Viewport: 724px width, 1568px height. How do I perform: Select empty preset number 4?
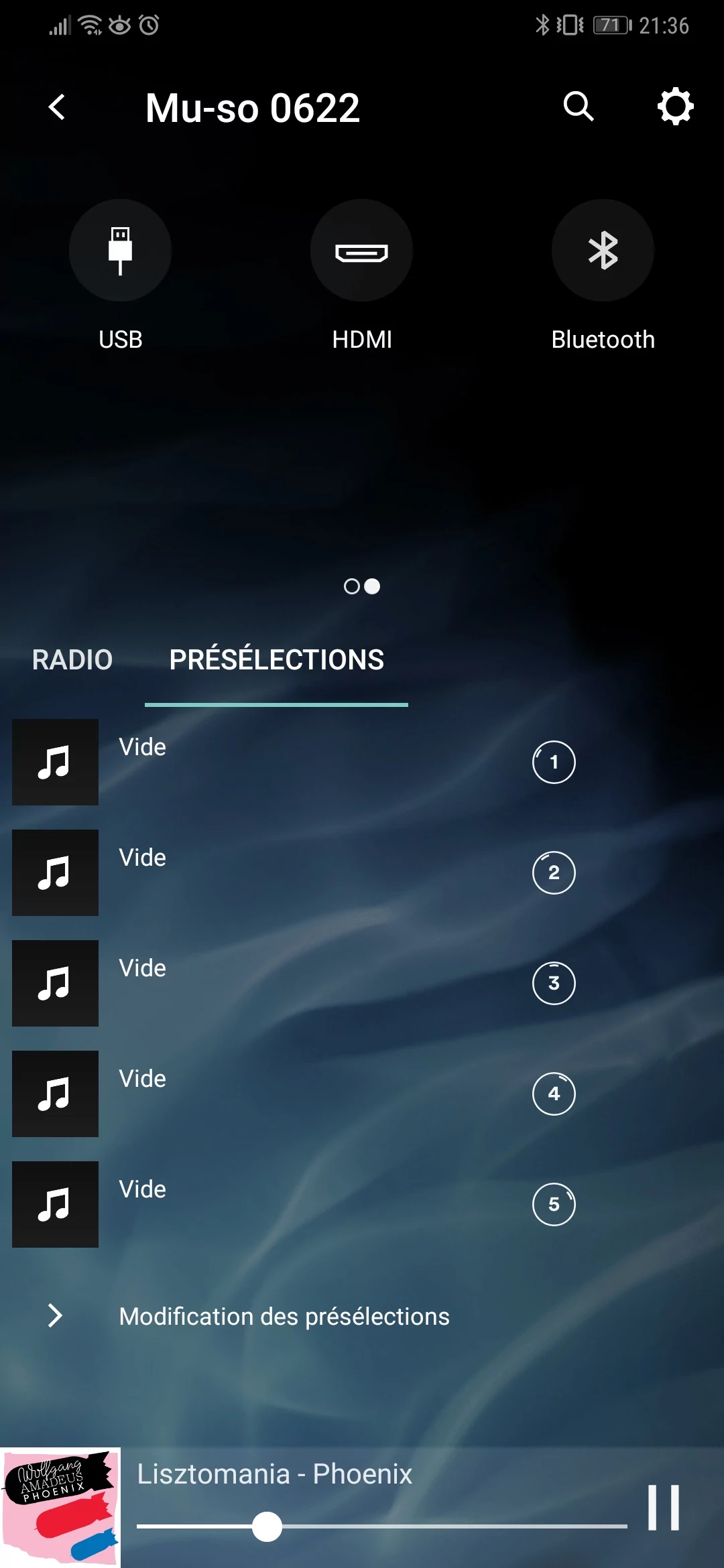pyautogui.click(x=362, y=1094)
